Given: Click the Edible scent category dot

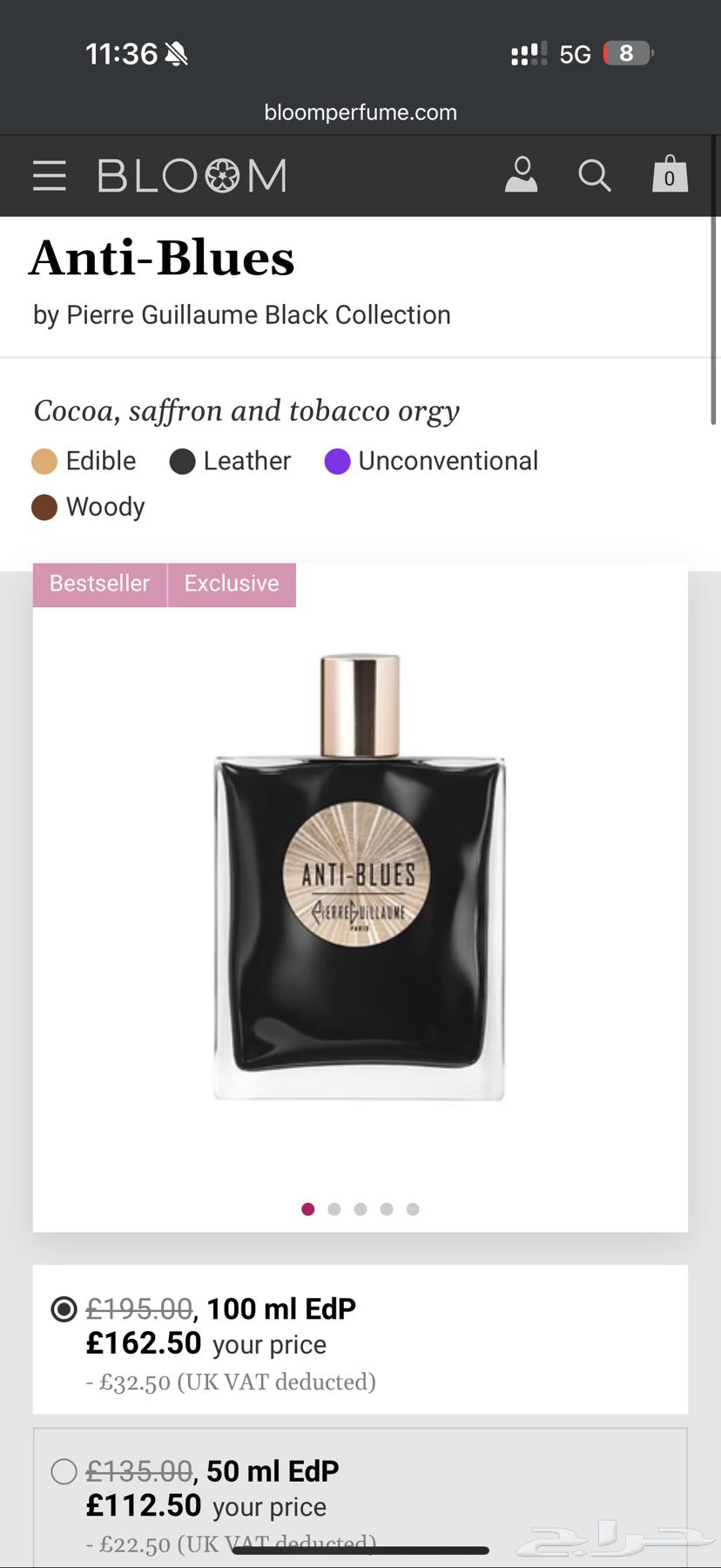Looking at the screenshot, I should (44, 461).
